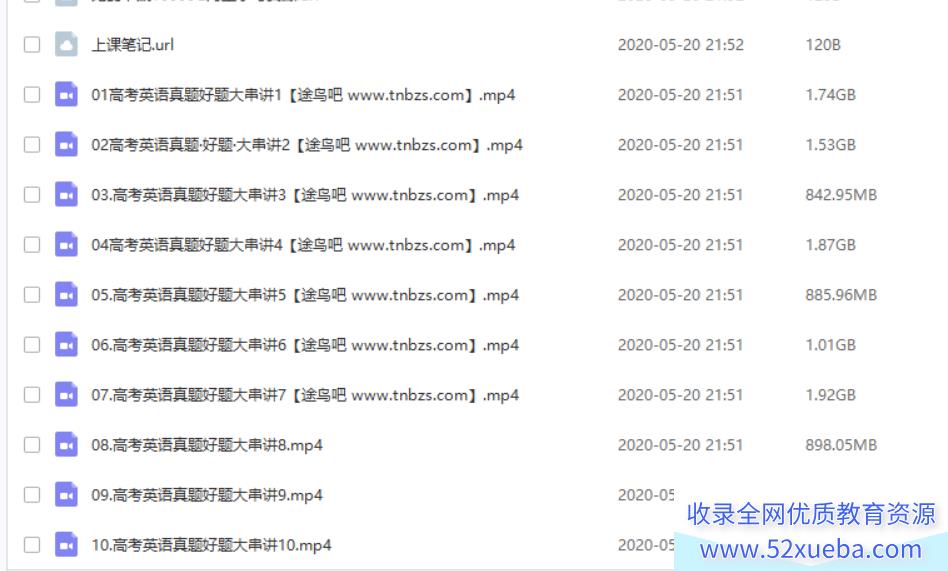Tick the checkbox beside 02高考英语真题·好题·大串讲2
Image resolution: width=948 pixels, height=571 pixels.
coord(32,145)
